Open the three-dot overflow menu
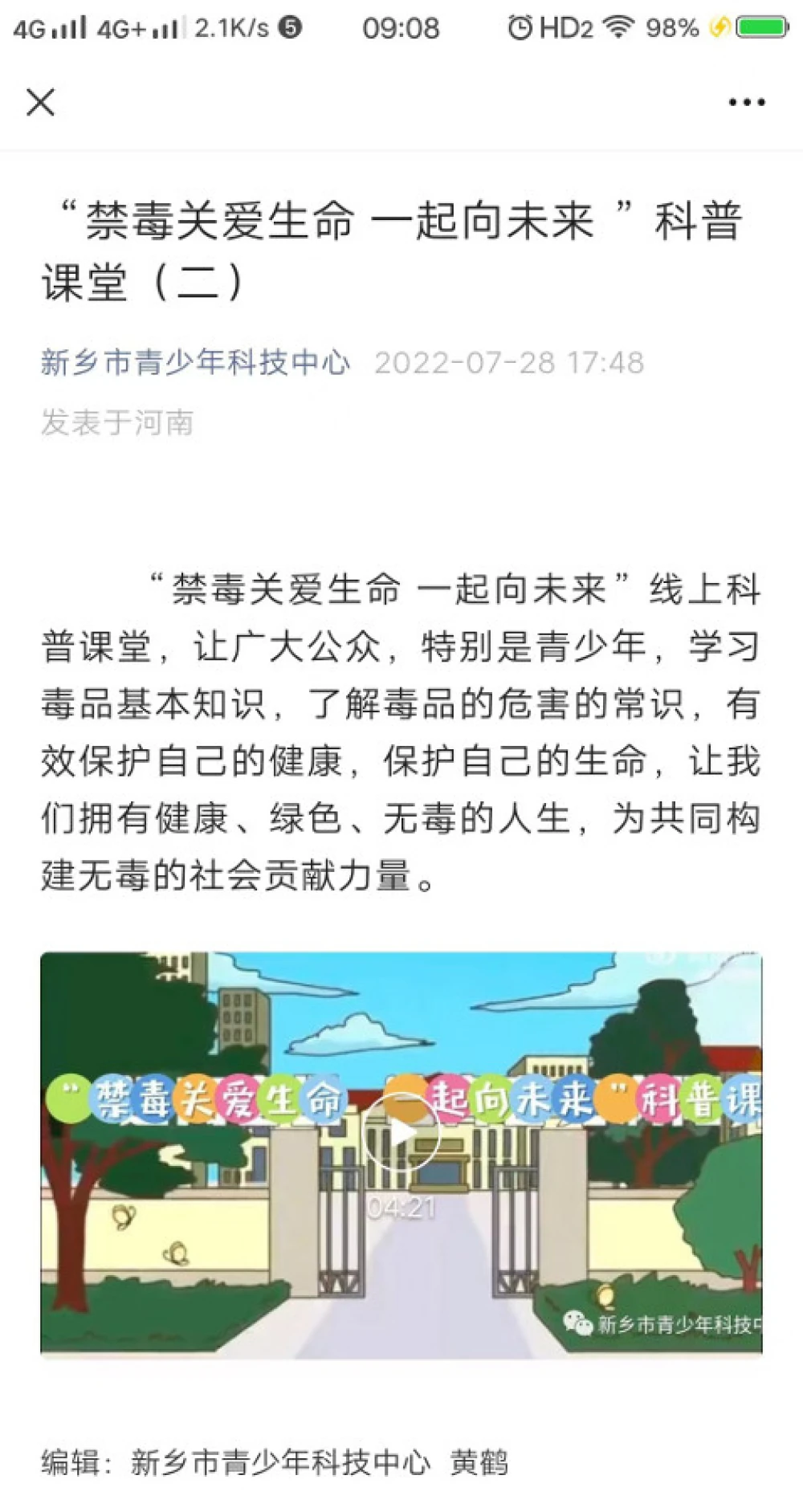 click(x=746, y=103)
